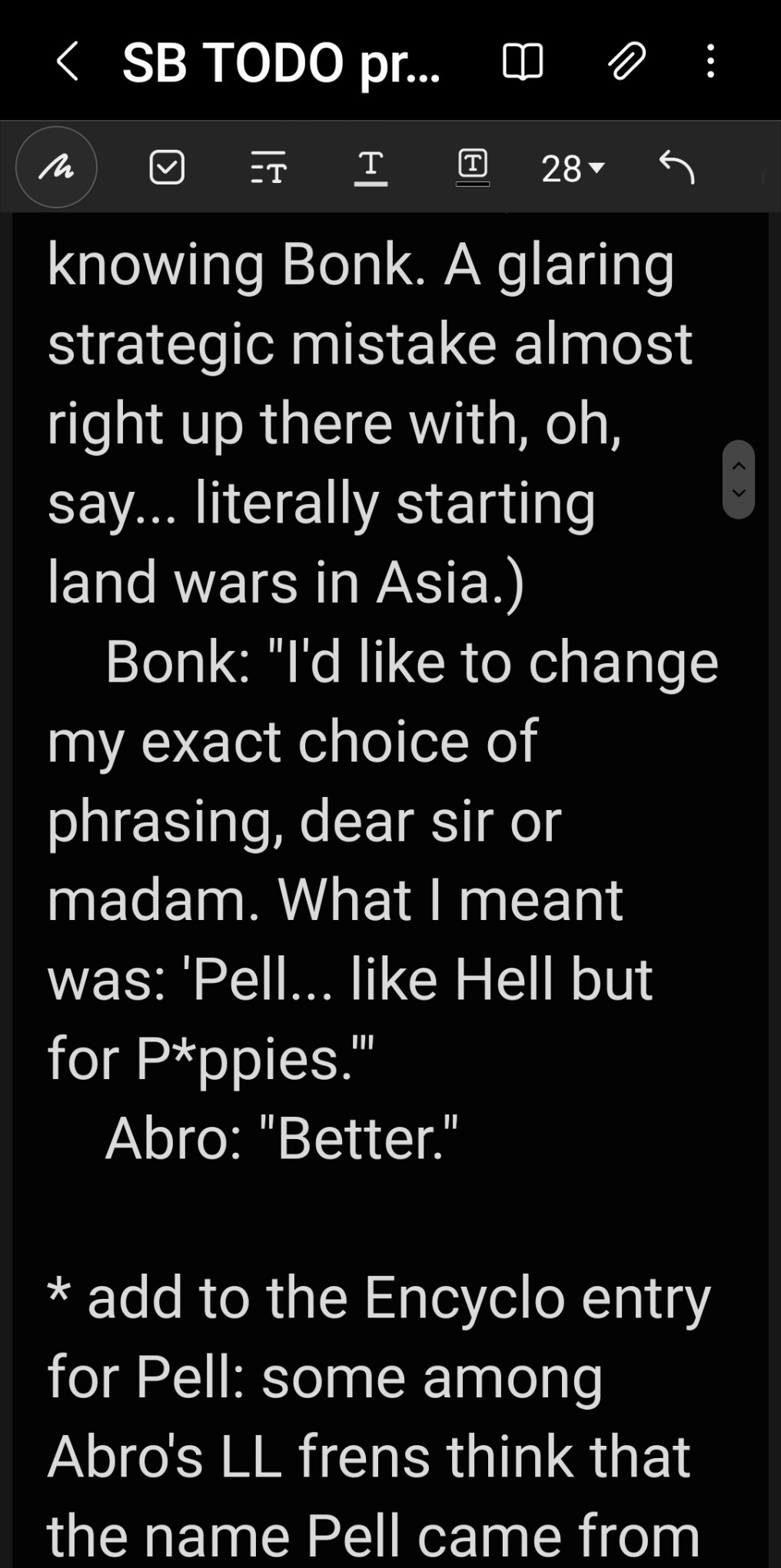Open the font size 28 dropdown
781x1568 pixels.
(573, 168)
